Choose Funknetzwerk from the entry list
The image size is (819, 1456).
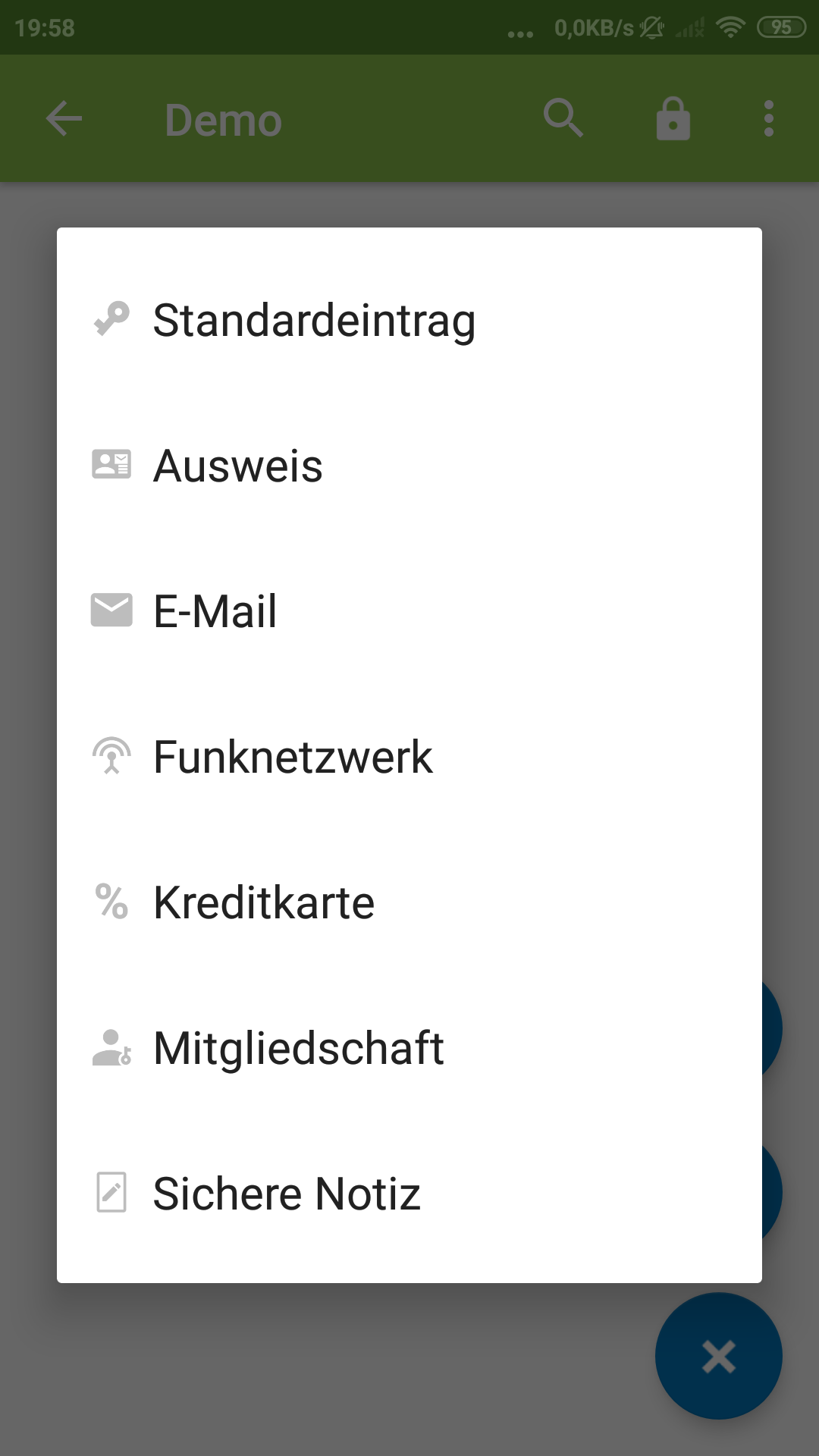coord(293,755)
